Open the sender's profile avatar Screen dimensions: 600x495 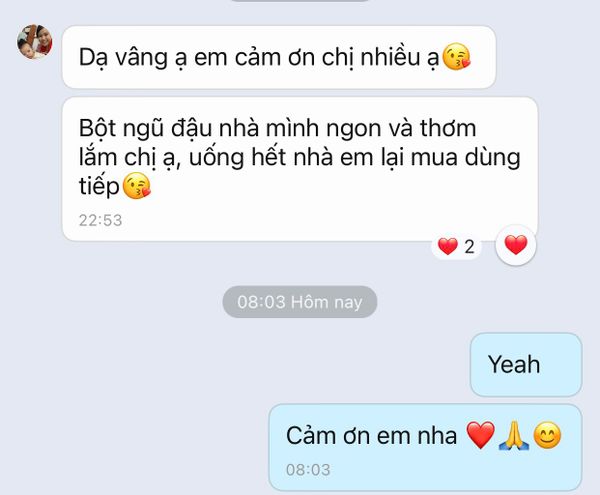(x=35, y=42)
